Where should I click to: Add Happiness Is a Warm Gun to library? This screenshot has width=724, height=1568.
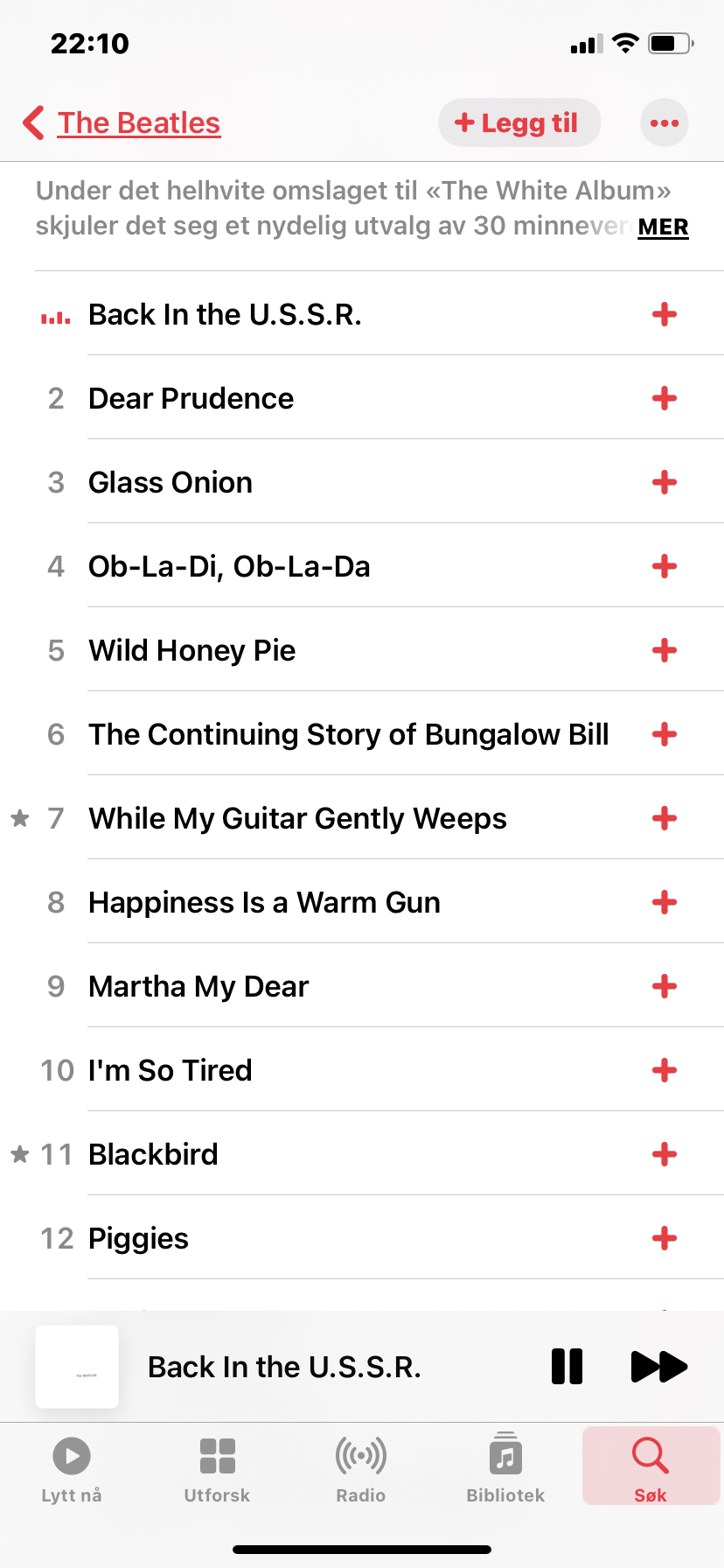665,902
